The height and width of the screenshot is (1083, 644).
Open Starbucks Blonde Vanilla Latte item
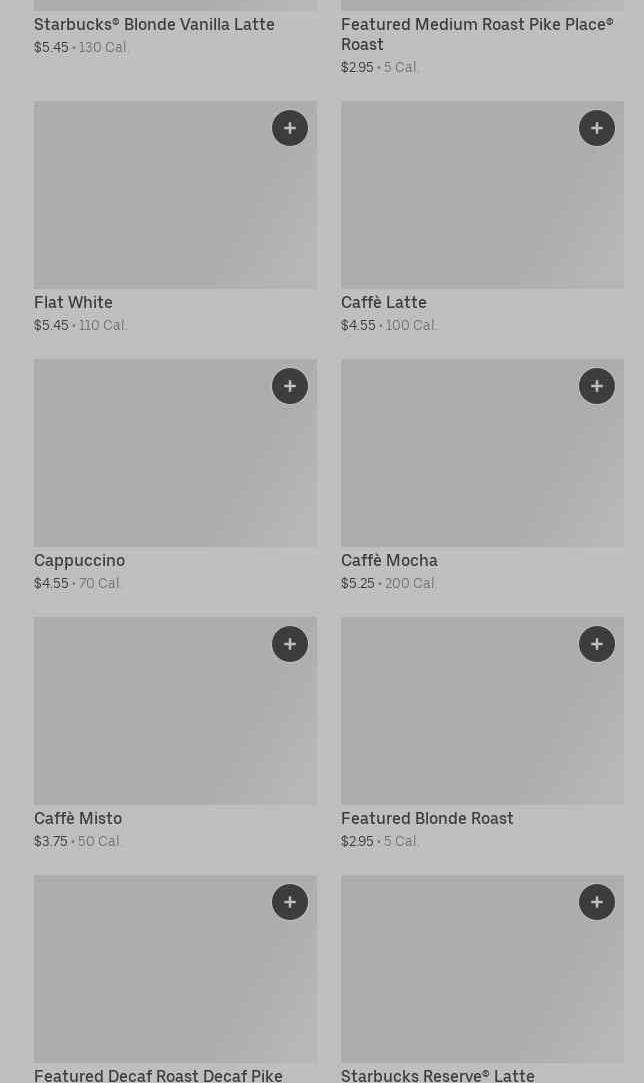click(154, 24)
